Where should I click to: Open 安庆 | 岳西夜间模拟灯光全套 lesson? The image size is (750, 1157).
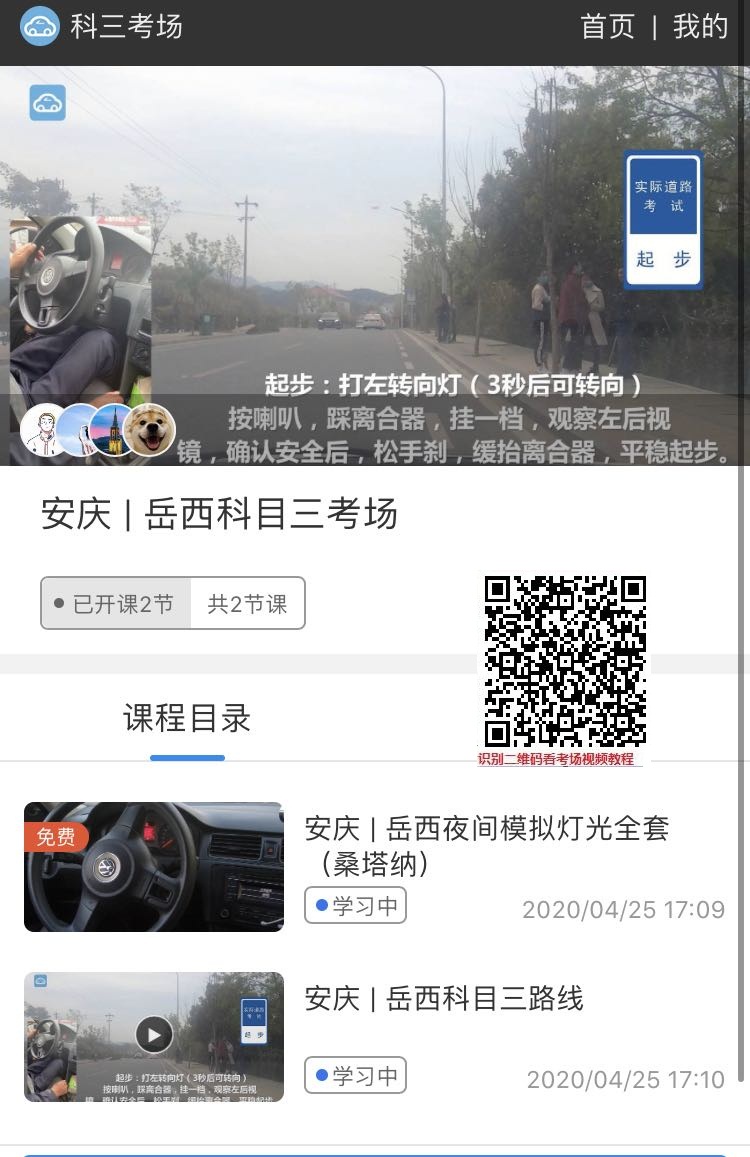(486, 845)
